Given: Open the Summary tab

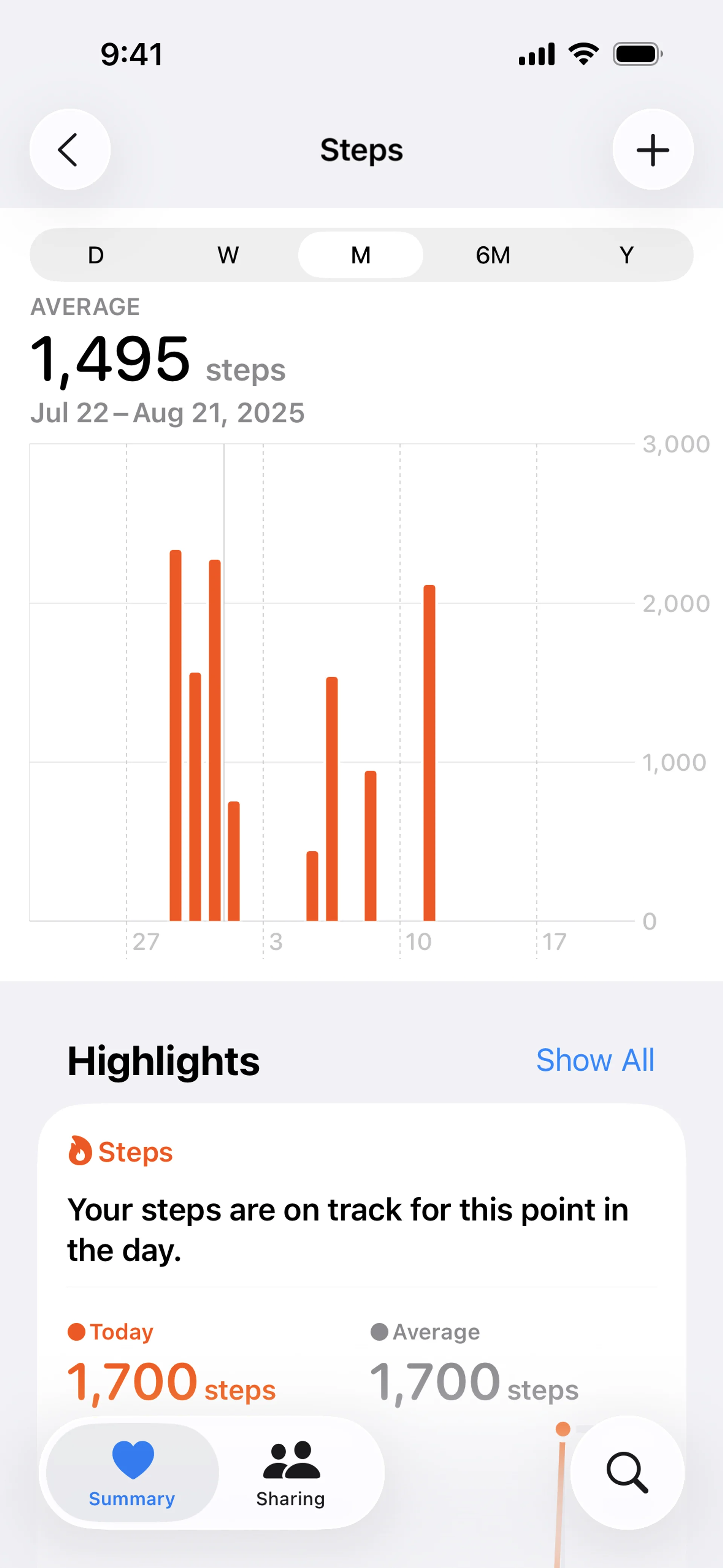Looking at the screenshot, I should (x=132, y=1473).
